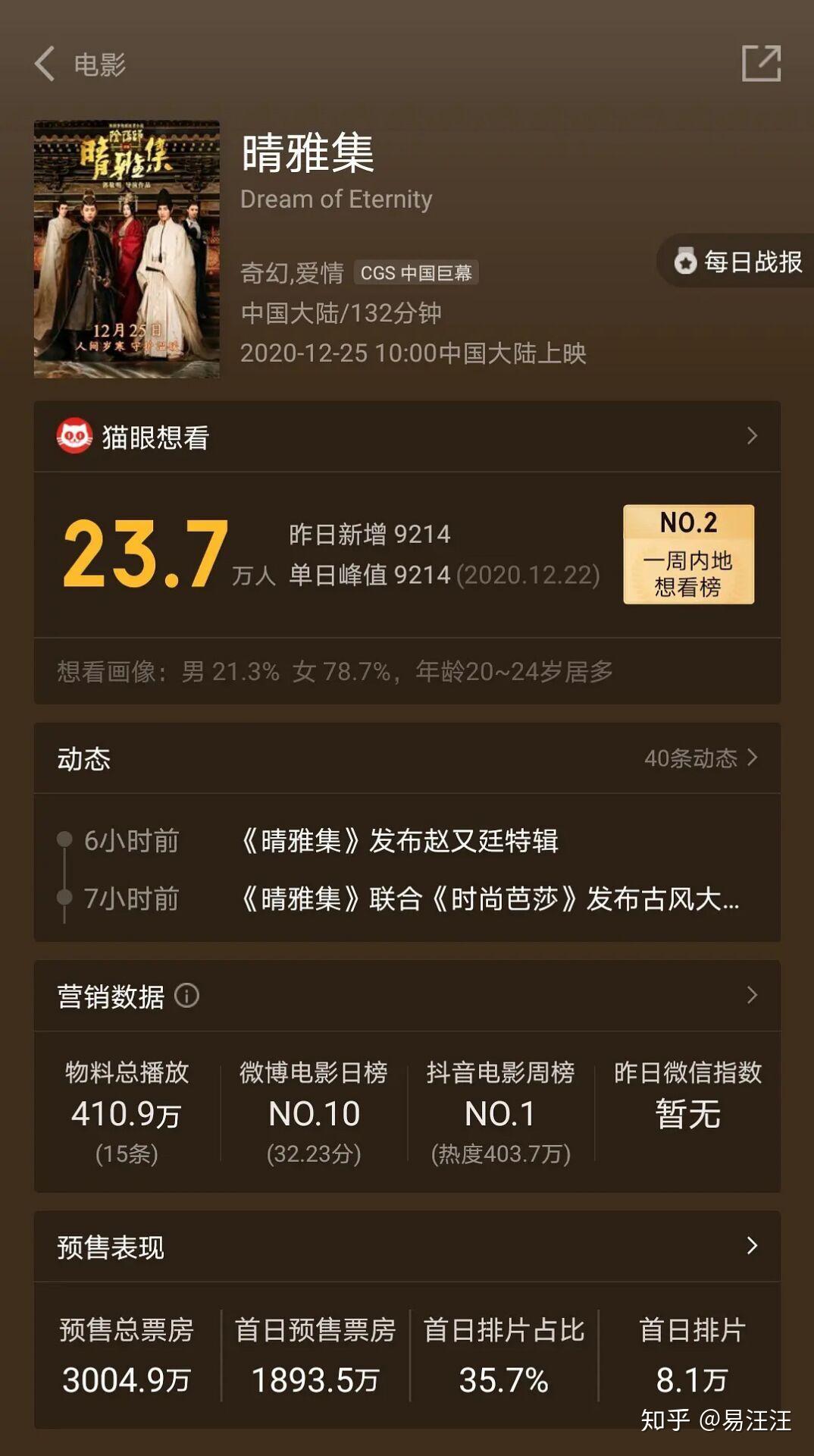Open the 每日战报 medal icon
The image size is (814, 1456).
tap(685, 262)
